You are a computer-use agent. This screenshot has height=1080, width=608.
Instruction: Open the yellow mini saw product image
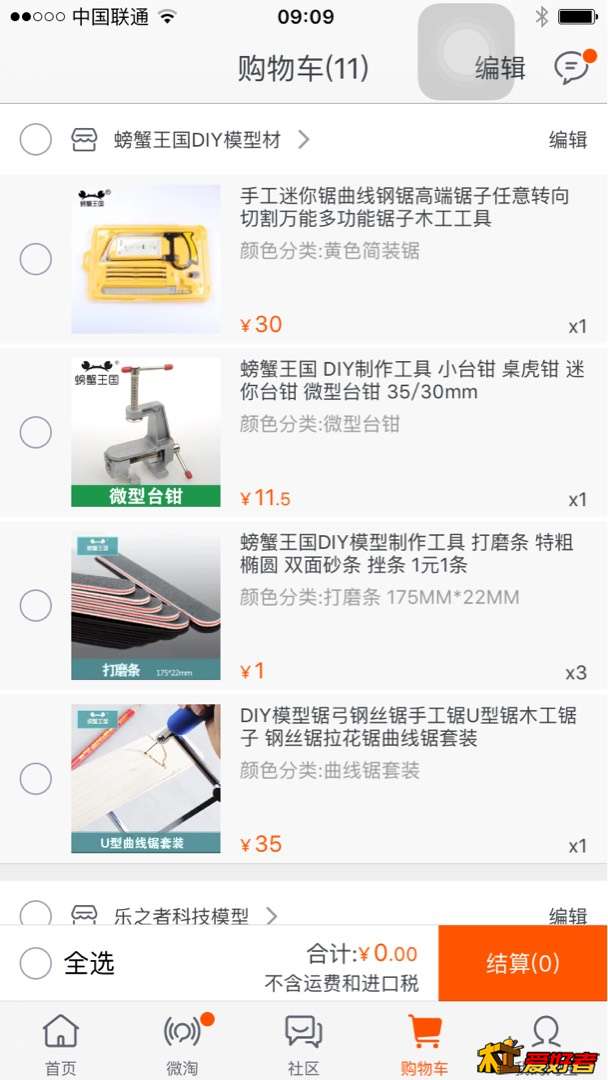pyautogui.click(x=146, y=258)
